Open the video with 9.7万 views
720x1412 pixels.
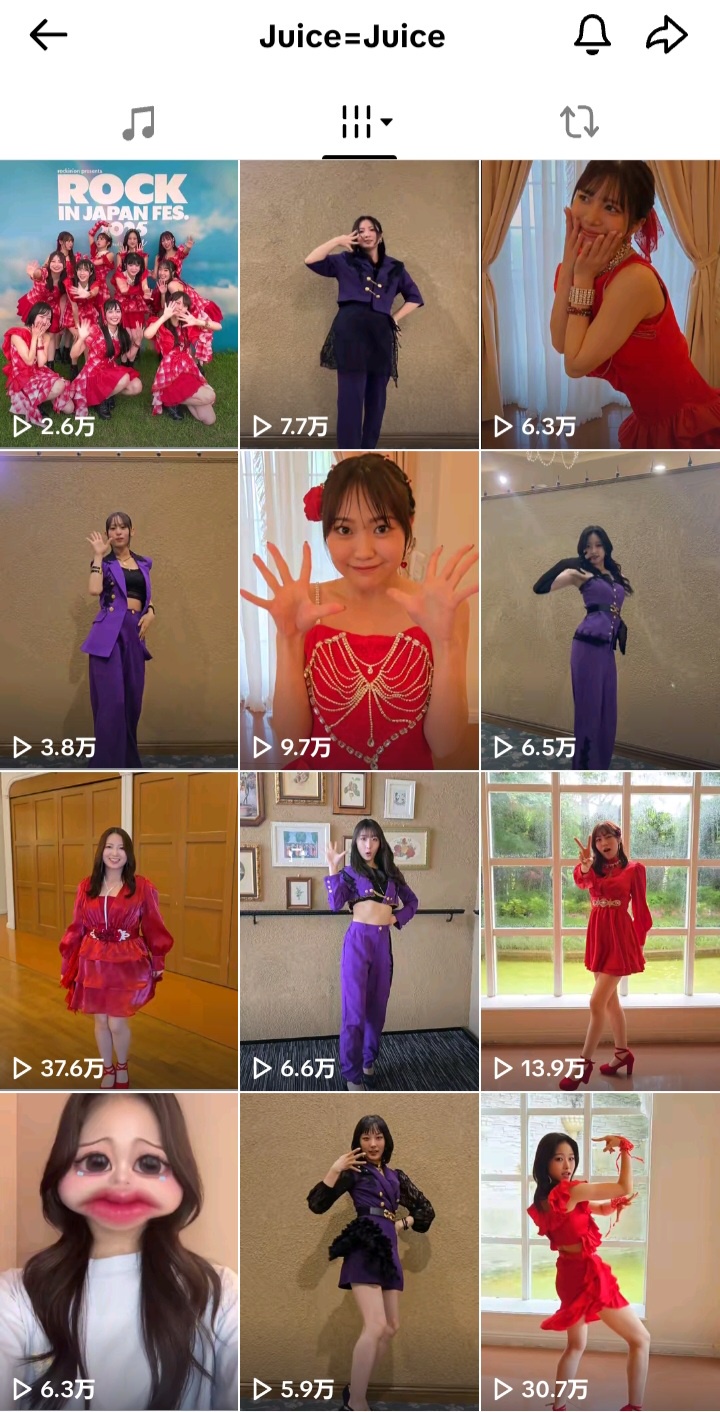[x=360, y=610]
